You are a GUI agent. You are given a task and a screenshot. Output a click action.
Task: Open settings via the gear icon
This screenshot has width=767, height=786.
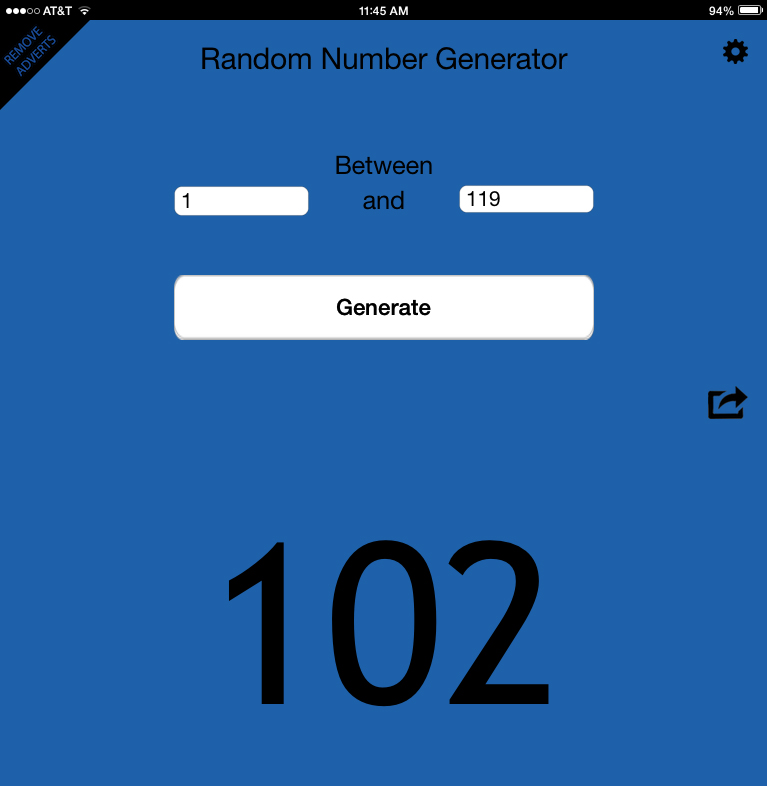(x=735, y=52)
